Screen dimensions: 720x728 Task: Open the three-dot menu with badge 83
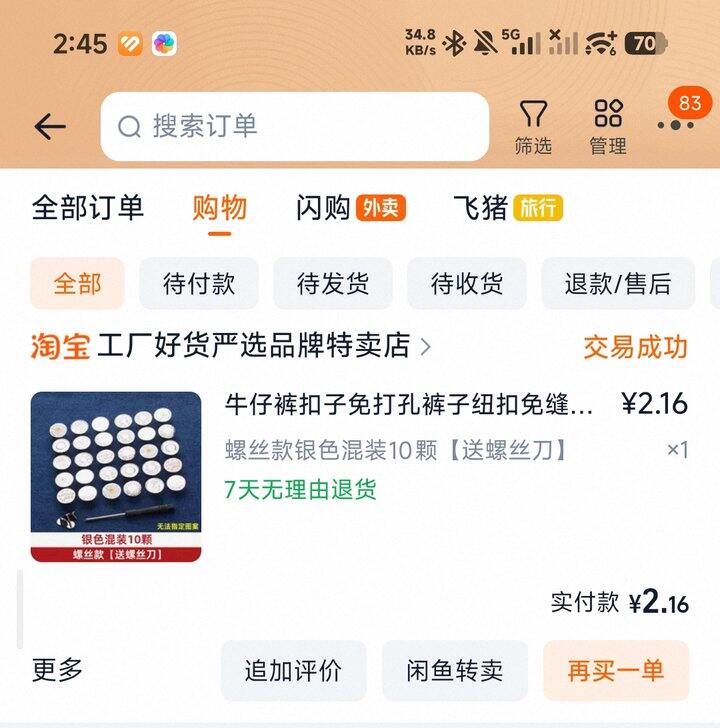(678, 123)
